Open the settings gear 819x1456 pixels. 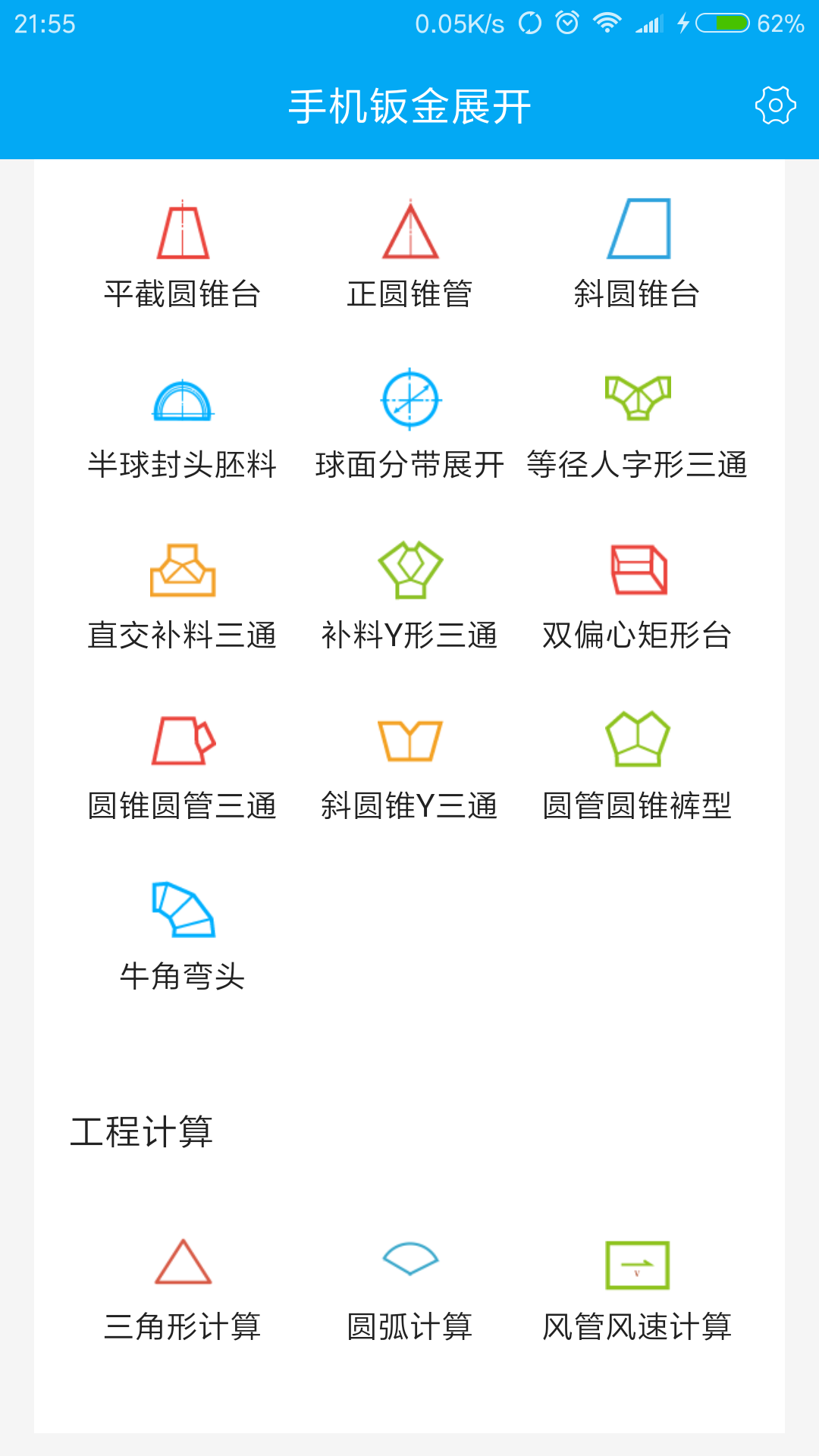pyautogui.click(x=776, y=106)
